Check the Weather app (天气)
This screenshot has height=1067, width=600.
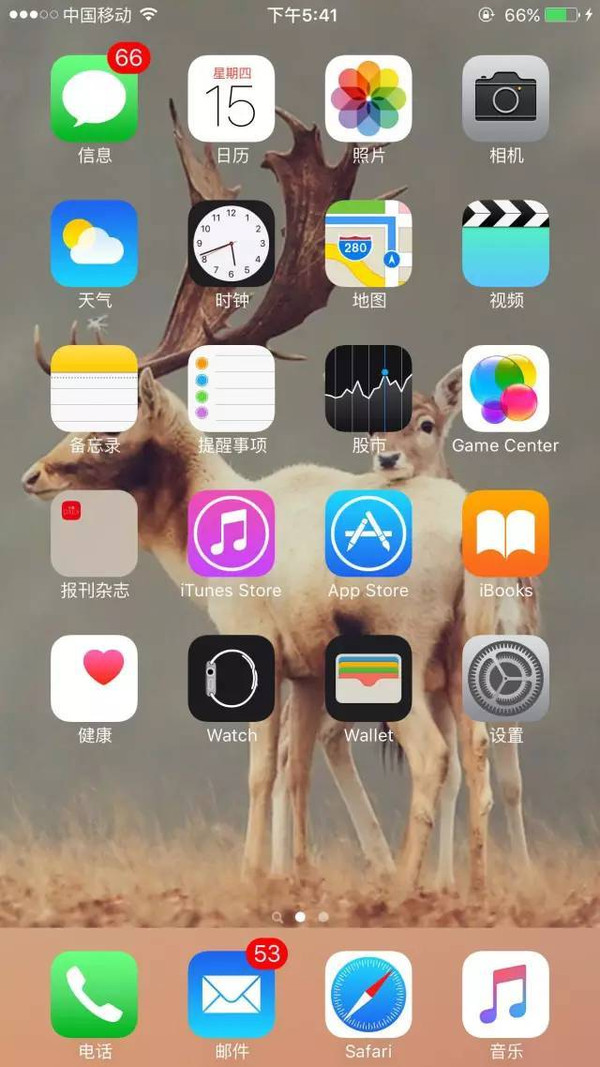[95, 244]
